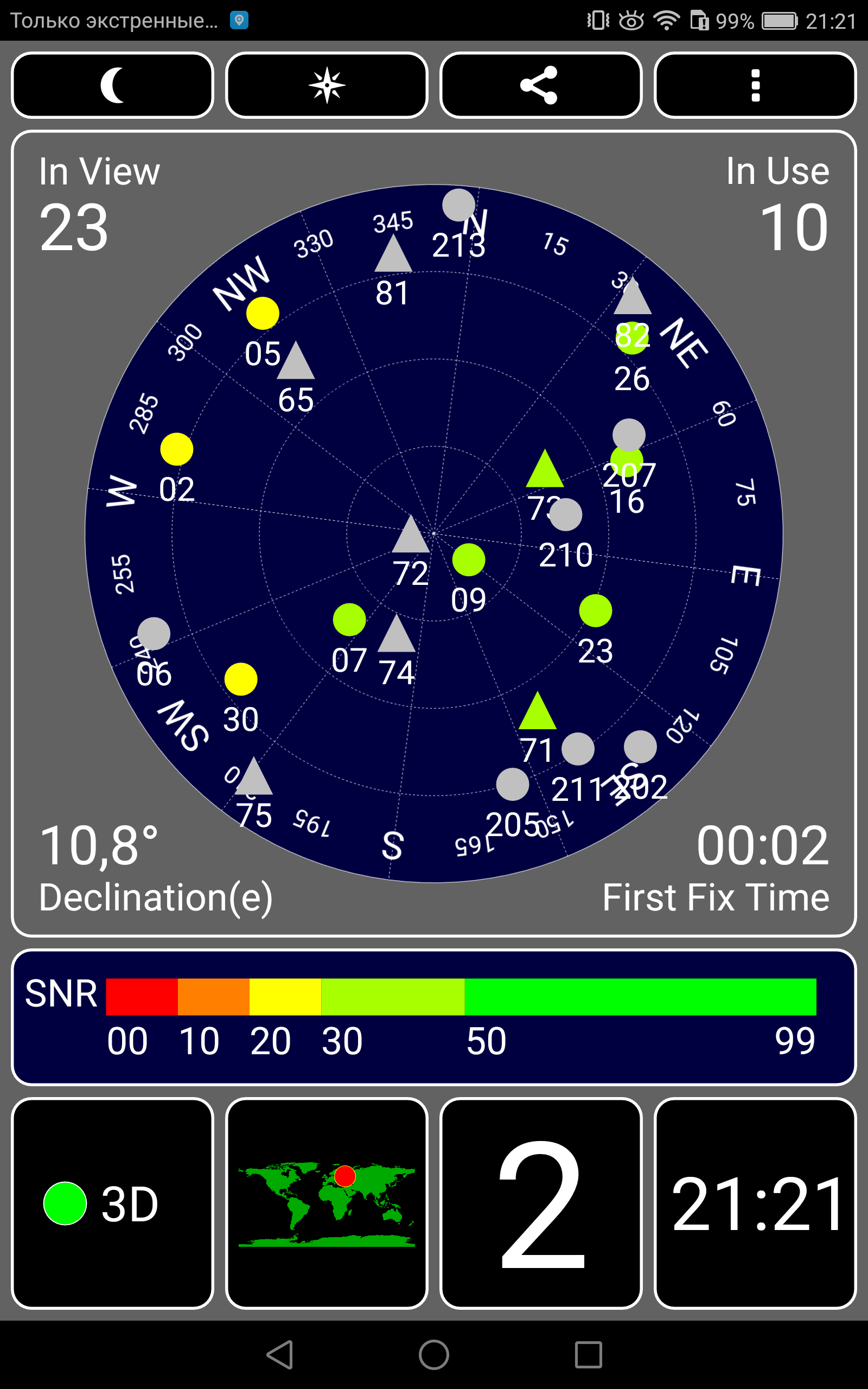Tap the 21:21 time tile
868x1389 pixels.
tap(756, 1203)
